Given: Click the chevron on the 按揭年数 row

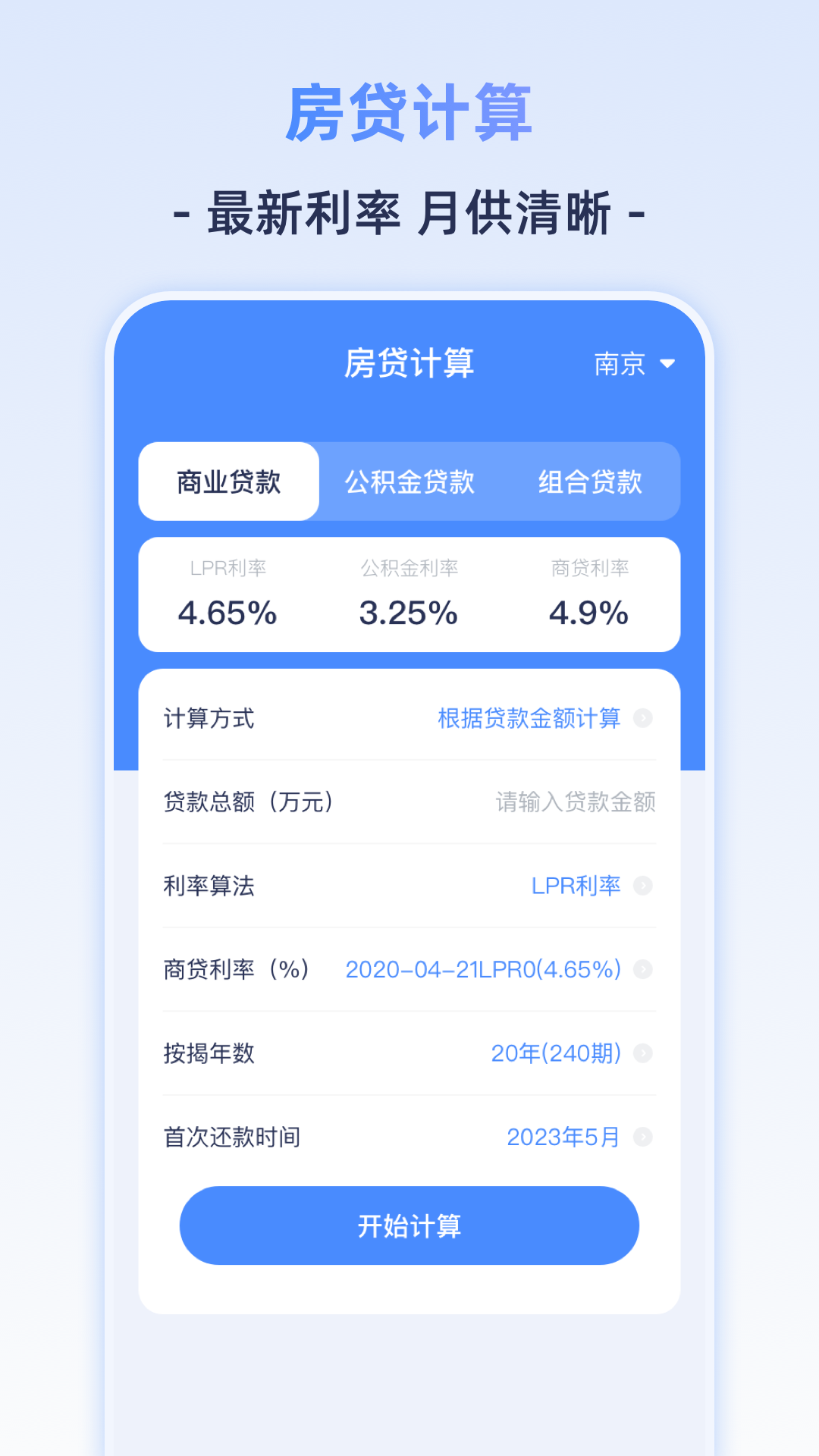Looking at the screenshot, I should (x=645, y=1053).
